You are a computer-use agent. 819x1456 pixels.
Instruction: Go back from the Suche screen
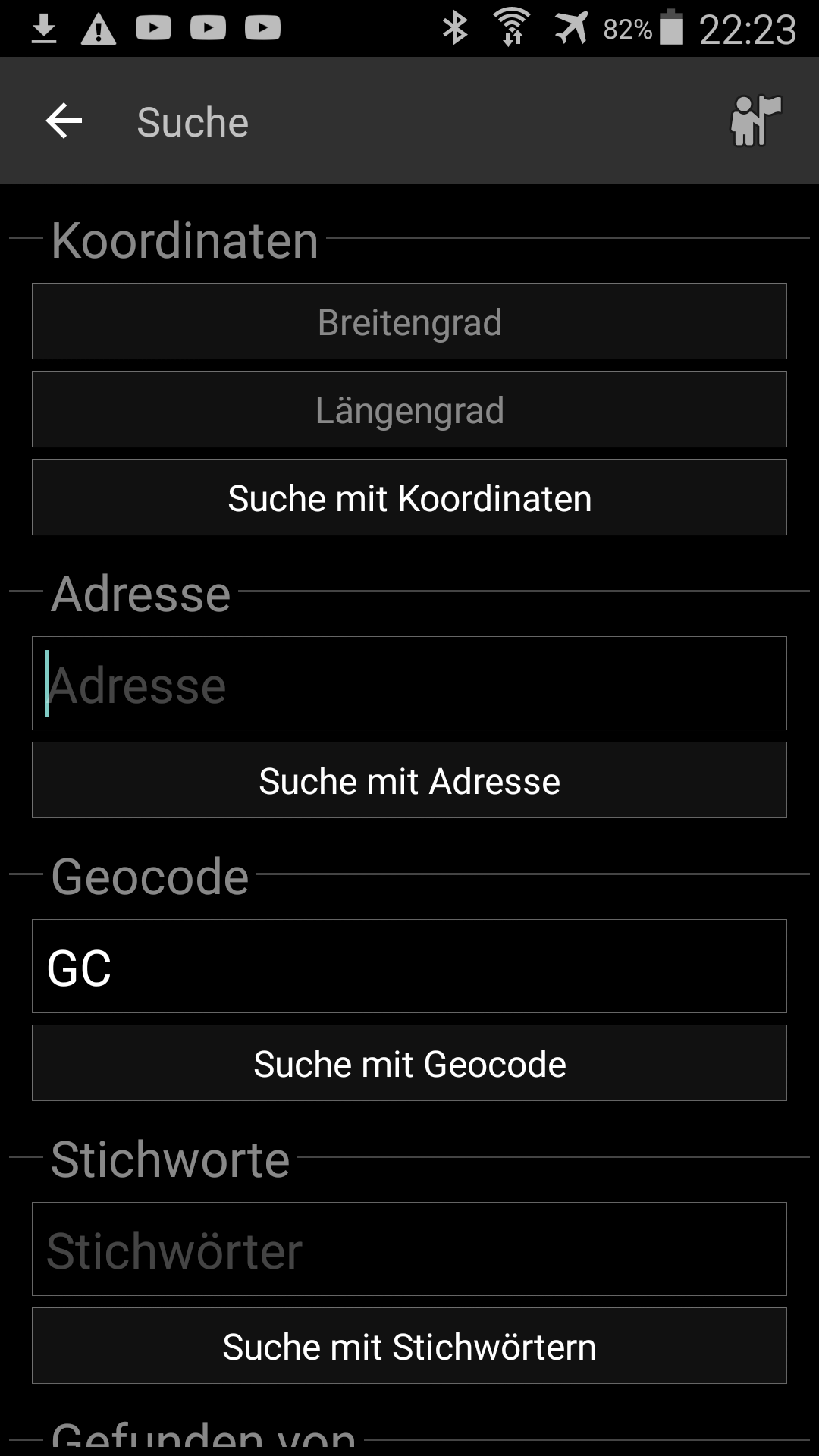64,121
